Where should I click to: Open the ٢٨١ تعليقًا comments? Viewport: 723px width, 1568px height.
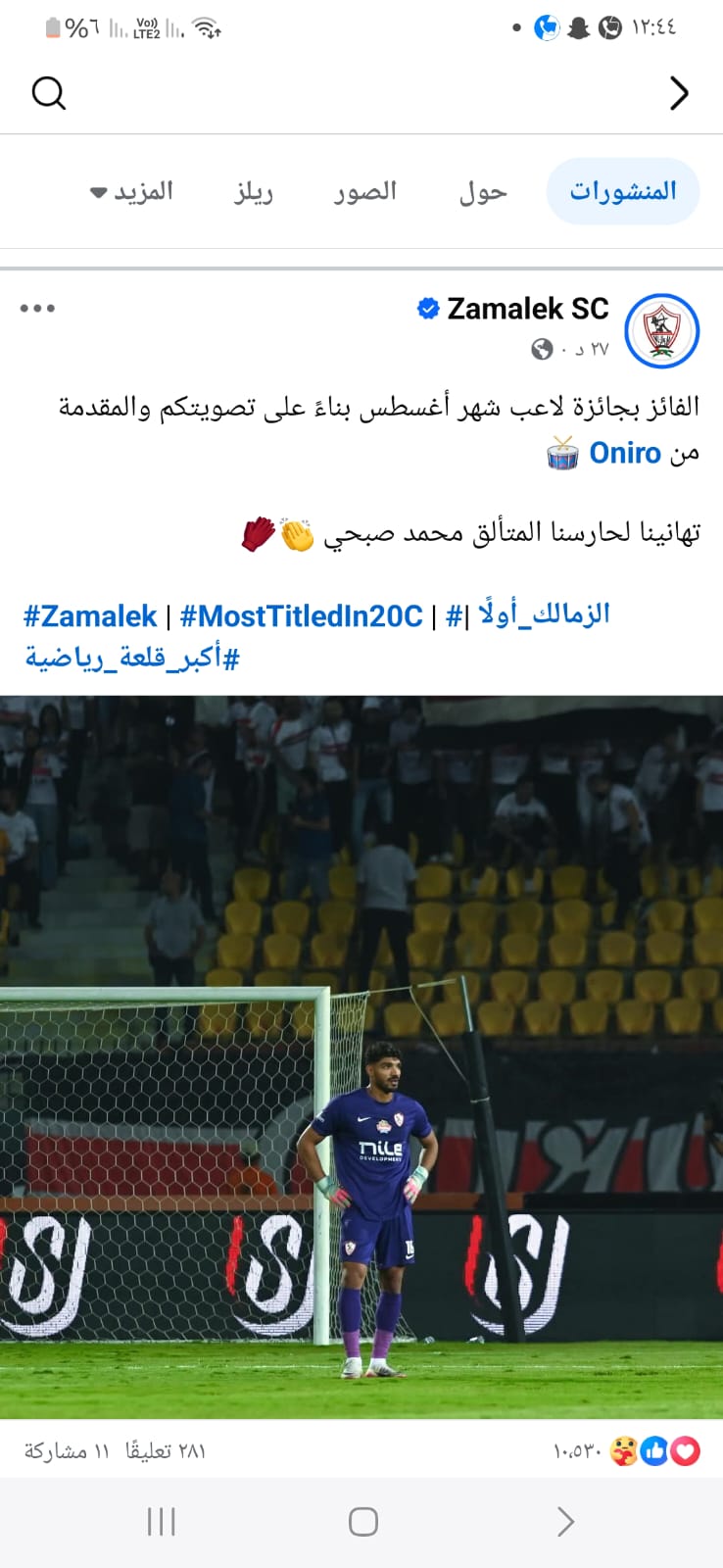pyautogui.click(x=166, y=1450)
